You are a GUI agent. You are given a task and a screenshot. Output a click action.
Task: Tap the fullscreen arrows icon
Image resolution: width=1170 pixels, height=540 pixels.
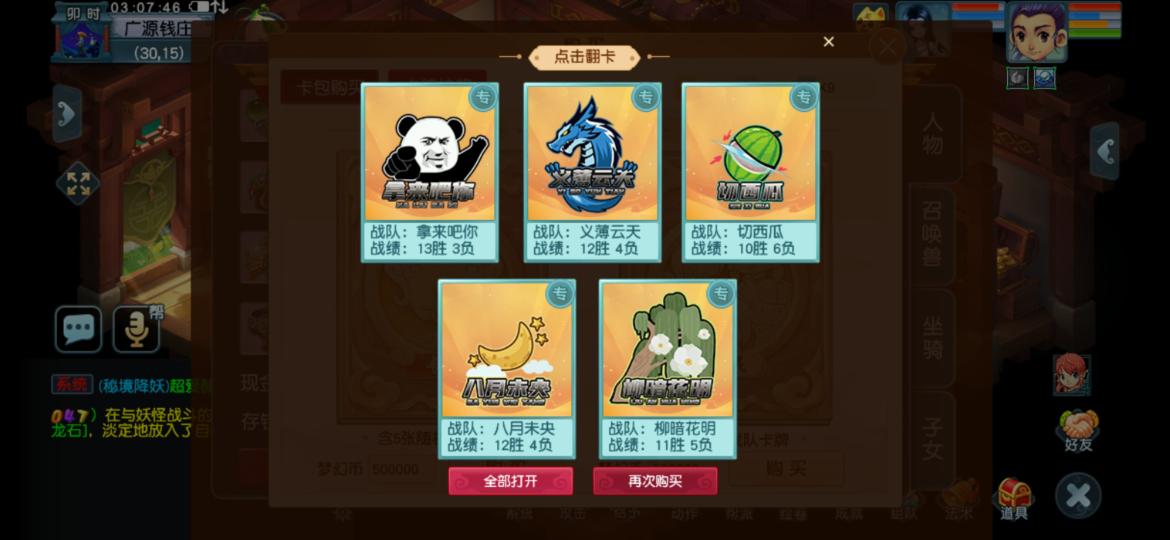point(77,183)
